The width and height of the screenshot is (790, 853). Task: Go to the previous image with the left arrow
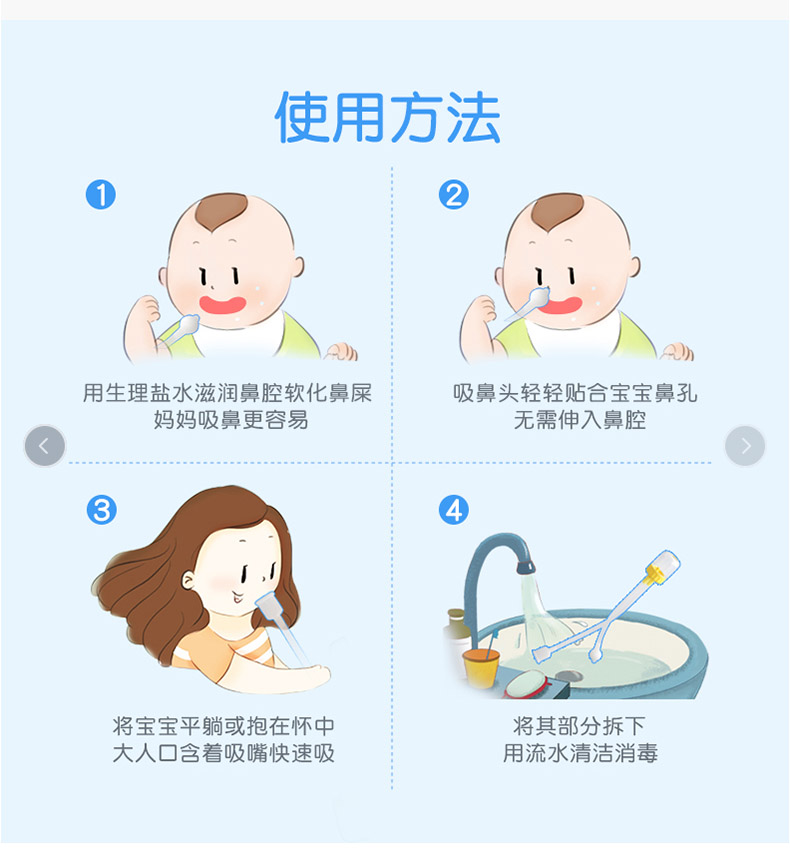[x=44, y=446]
